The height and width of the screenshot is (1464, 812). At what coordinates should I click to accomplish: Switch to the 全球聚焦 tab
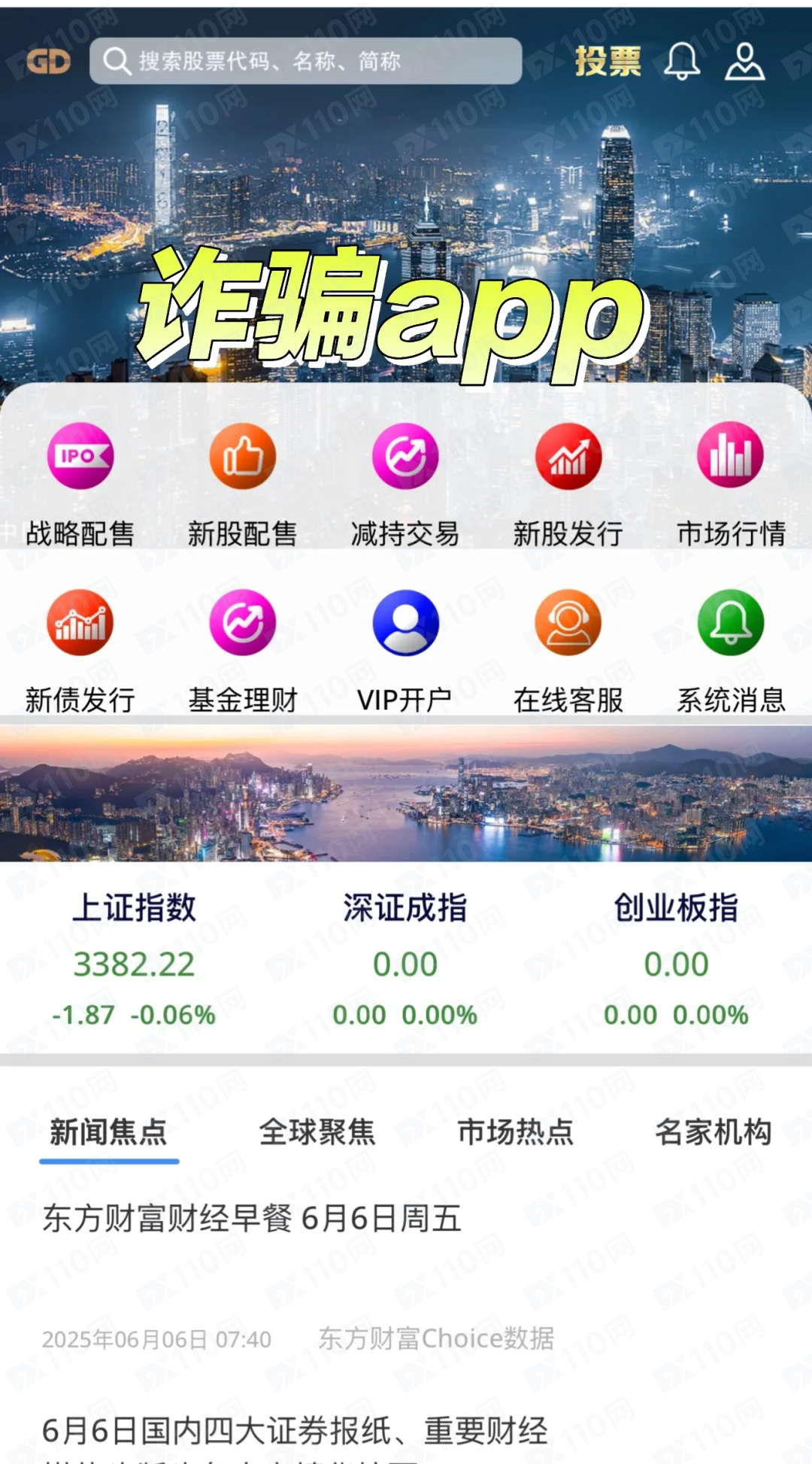(317, 1131)
